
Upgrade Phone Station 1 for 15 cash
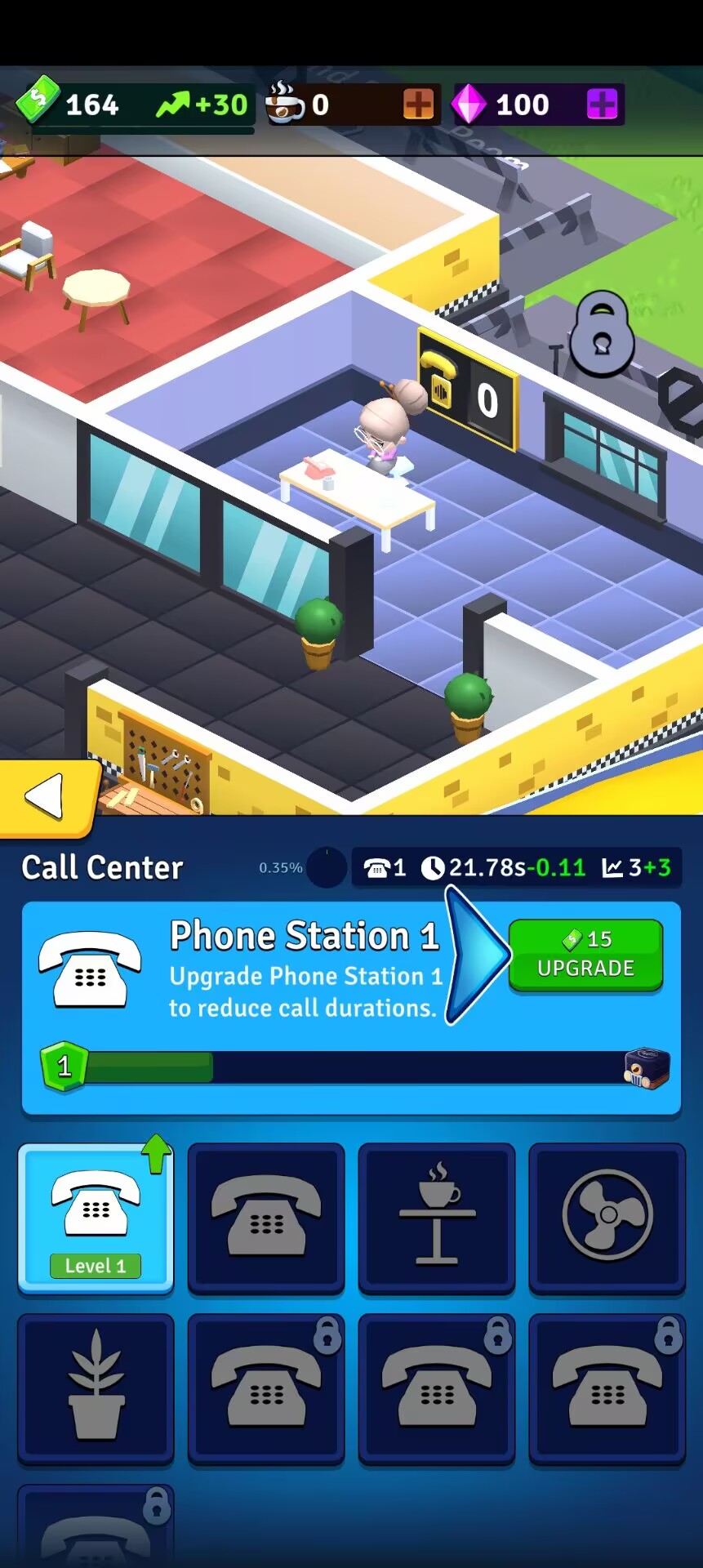pyautogui.click(x=585, y=954)
